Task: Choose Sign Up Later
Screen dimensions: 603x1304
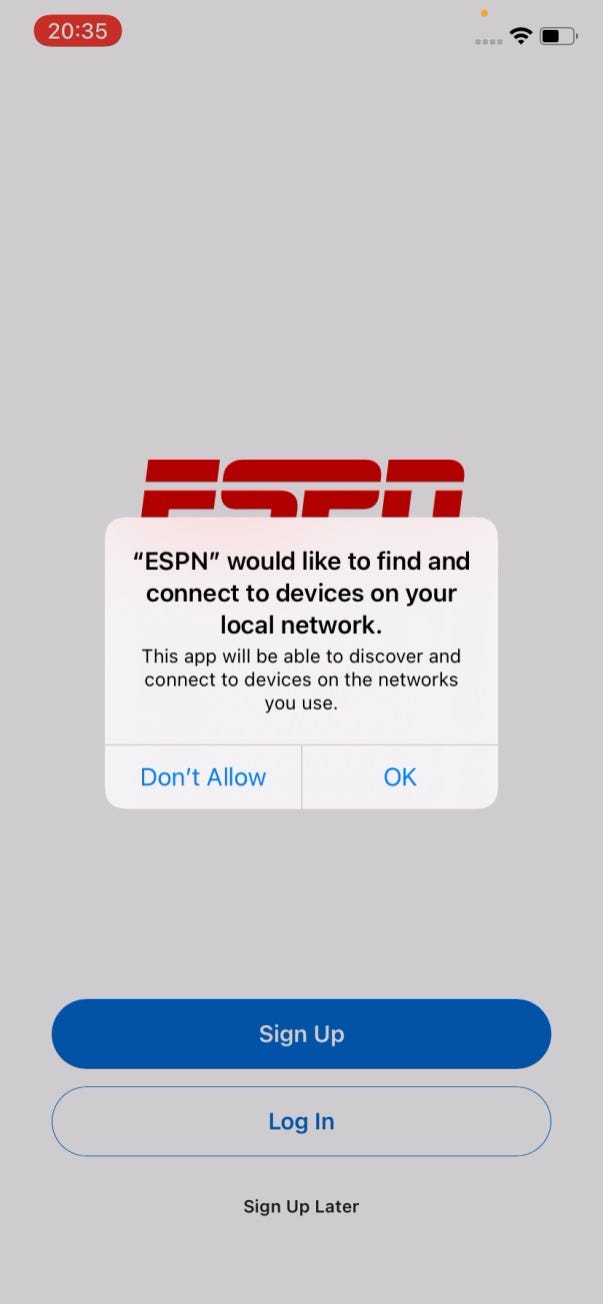Action: (301, 1206)
